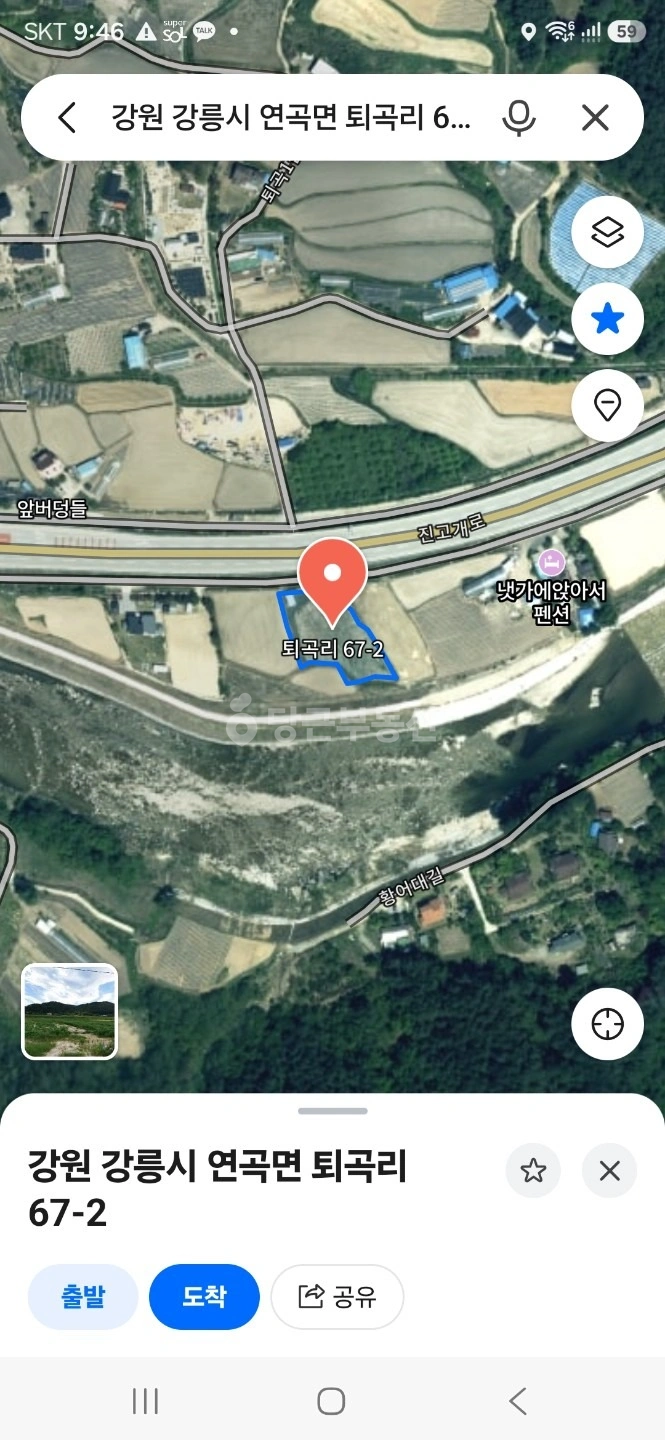The image size is (665, 1440).
Task: Center the map on my location
Action: (x=608, y=1024)
